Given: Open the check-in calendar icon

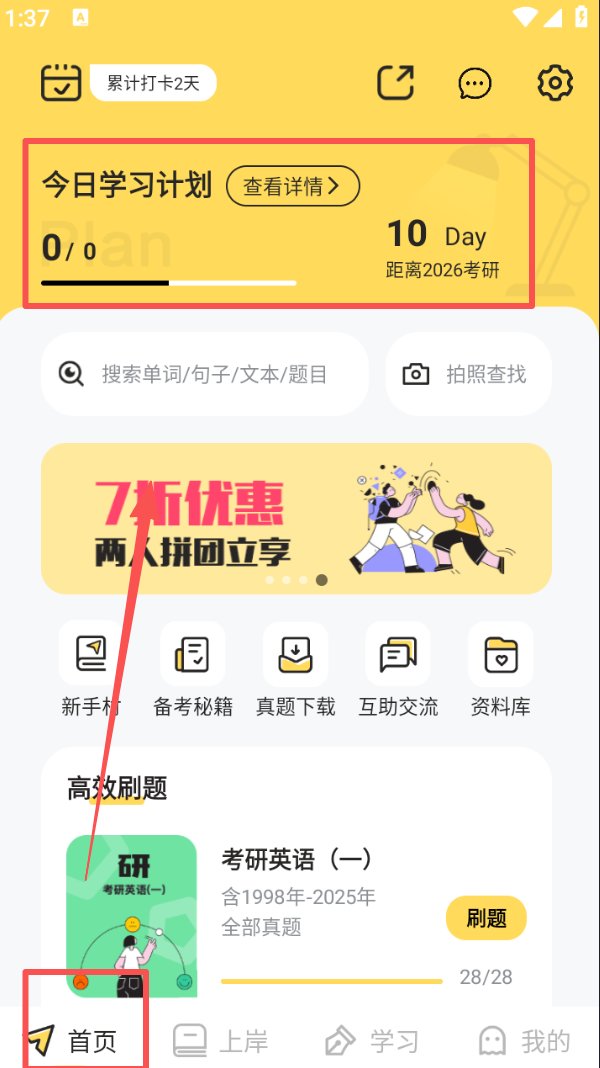Looking at the screenshot, I should pos(61,82).
